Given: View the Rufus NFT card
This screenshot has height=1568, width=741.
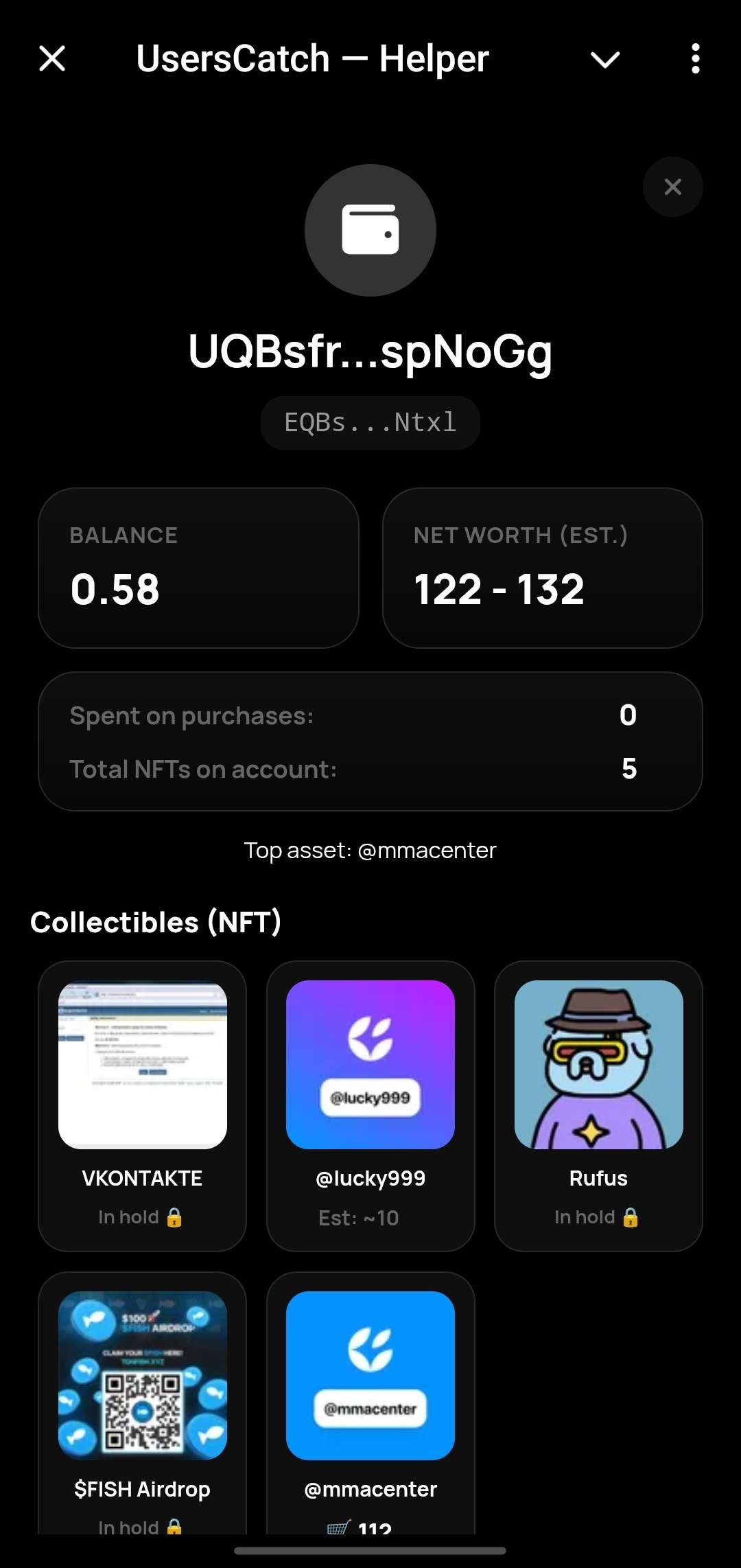Looking at the screenshot, I should tap(598, 1106).
